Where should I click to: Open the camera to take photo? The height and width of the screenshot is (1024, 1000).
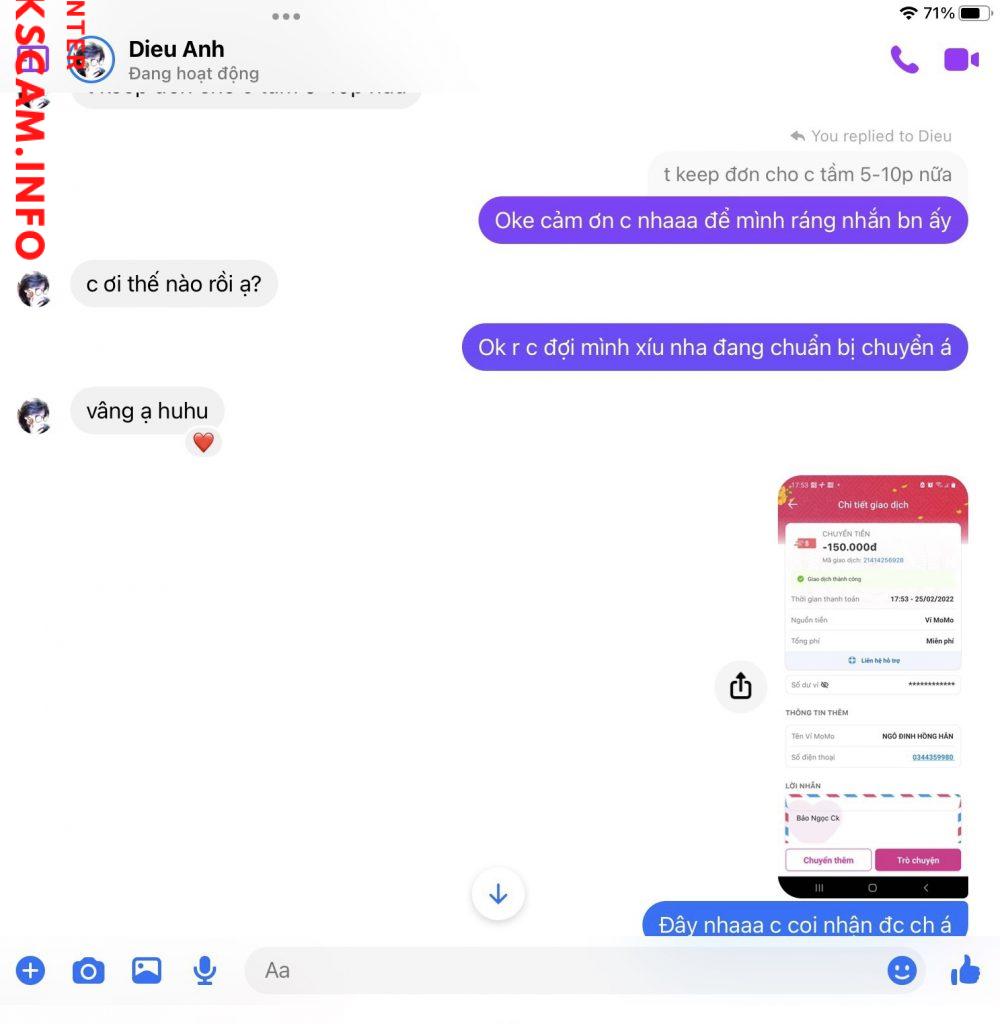pos(88,970)
